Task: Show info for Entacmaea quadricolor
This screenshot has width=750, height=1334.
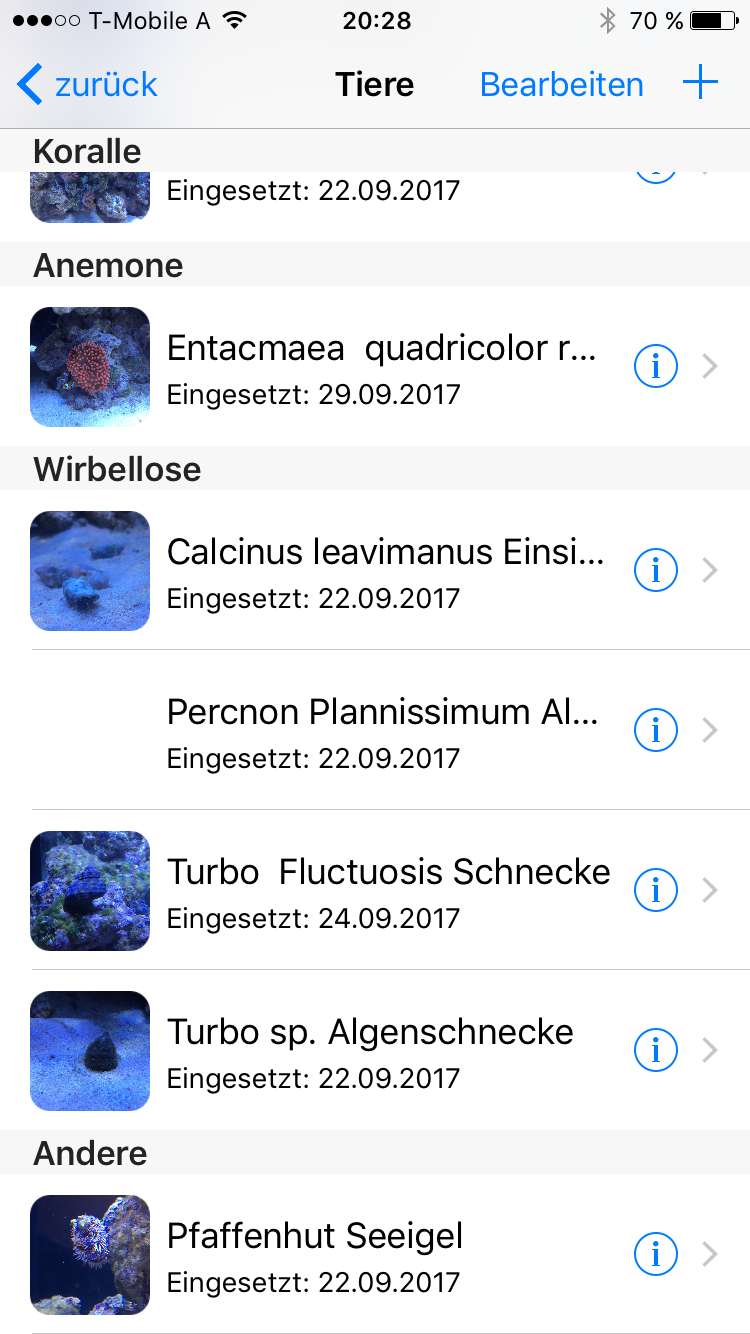Action: click(656, 367)
